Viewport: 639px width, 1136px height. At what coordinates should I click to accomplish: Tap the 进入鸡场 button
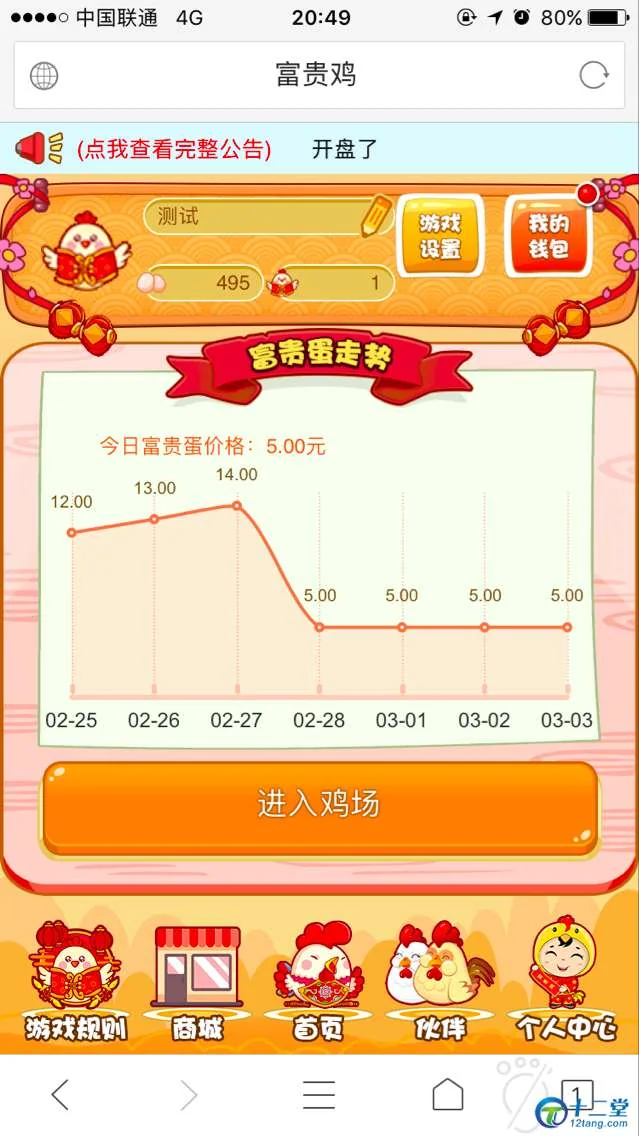pos(319,805)
